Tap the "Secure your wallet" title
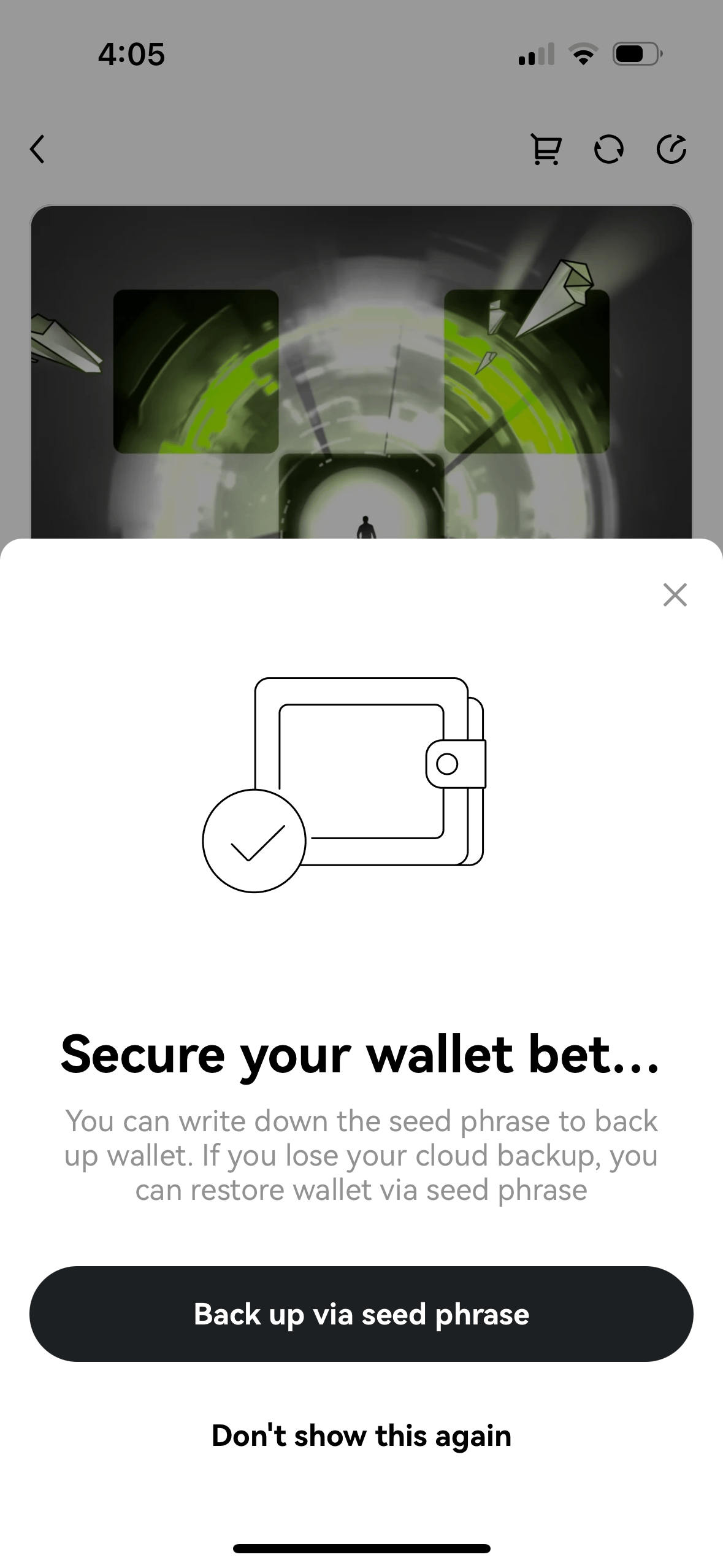This screenshot has width=723, height=1568. (361, 1053)
